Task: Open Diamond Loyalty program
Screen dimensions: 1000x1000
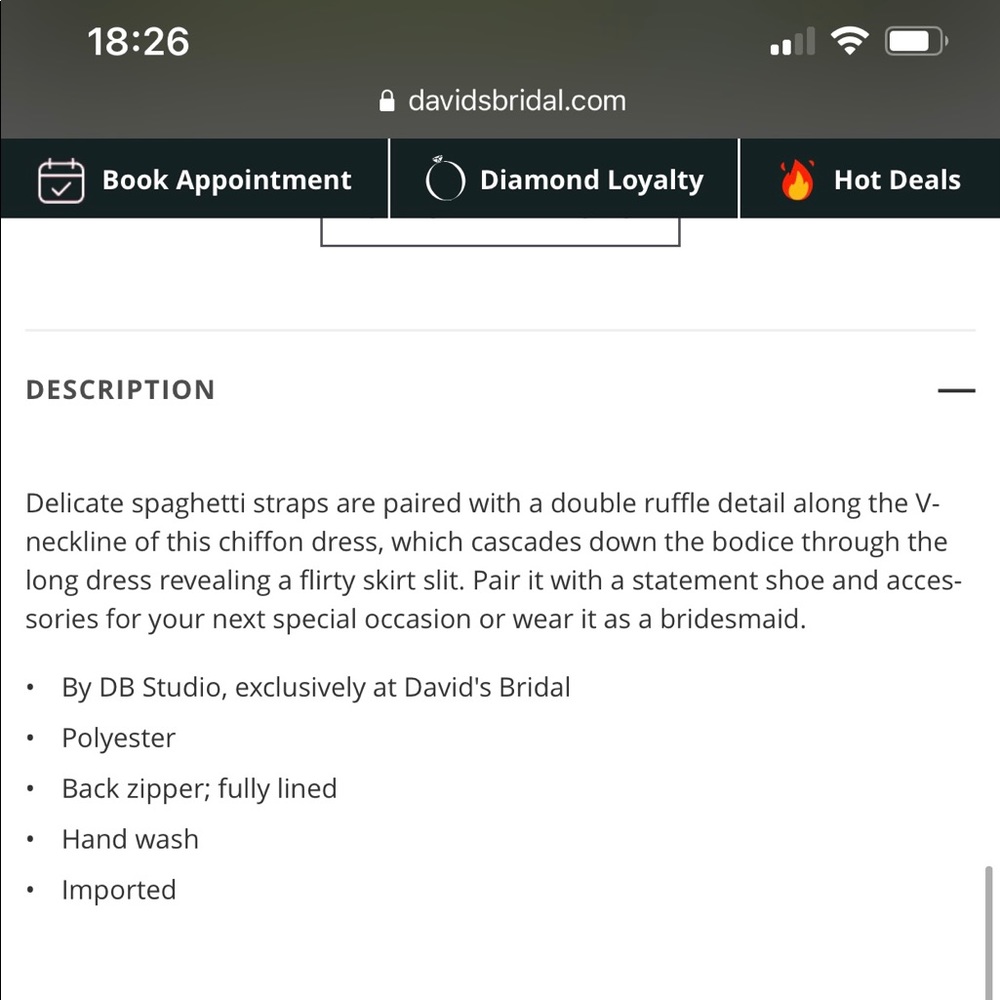Action: [565, 180]
